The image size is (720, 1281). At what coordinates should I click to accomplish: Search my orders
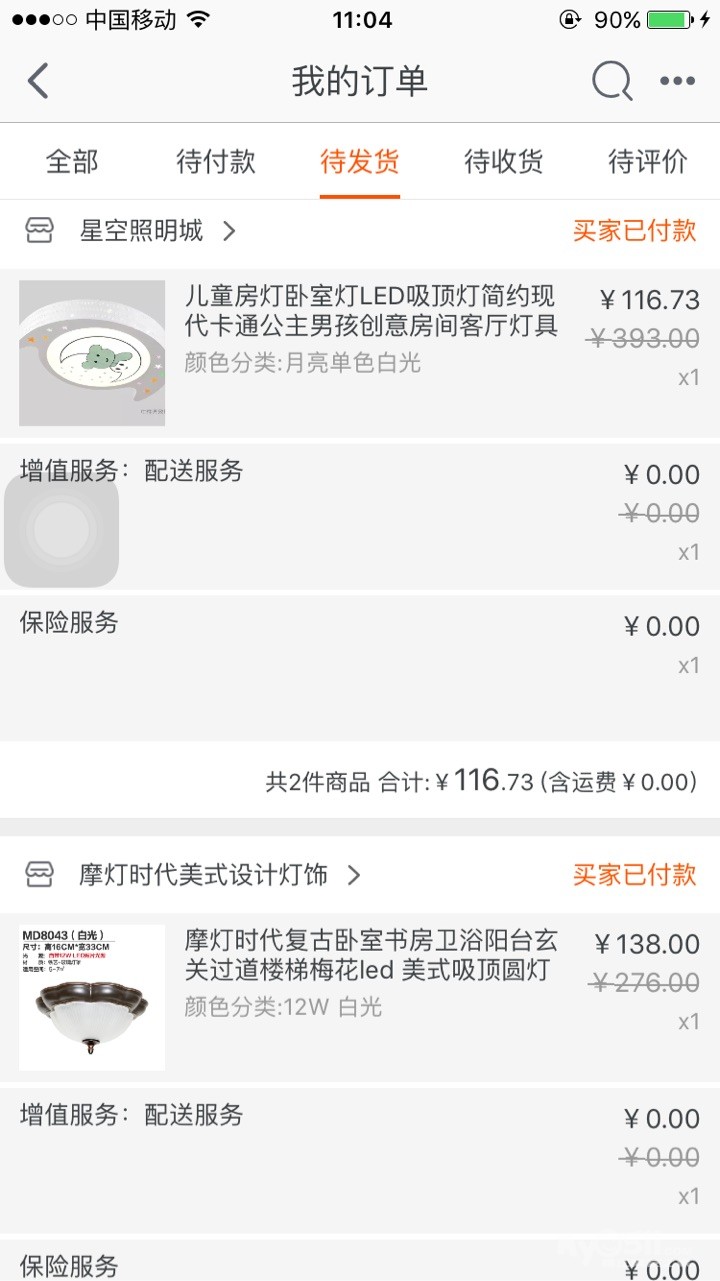click(x=611, y=81)
